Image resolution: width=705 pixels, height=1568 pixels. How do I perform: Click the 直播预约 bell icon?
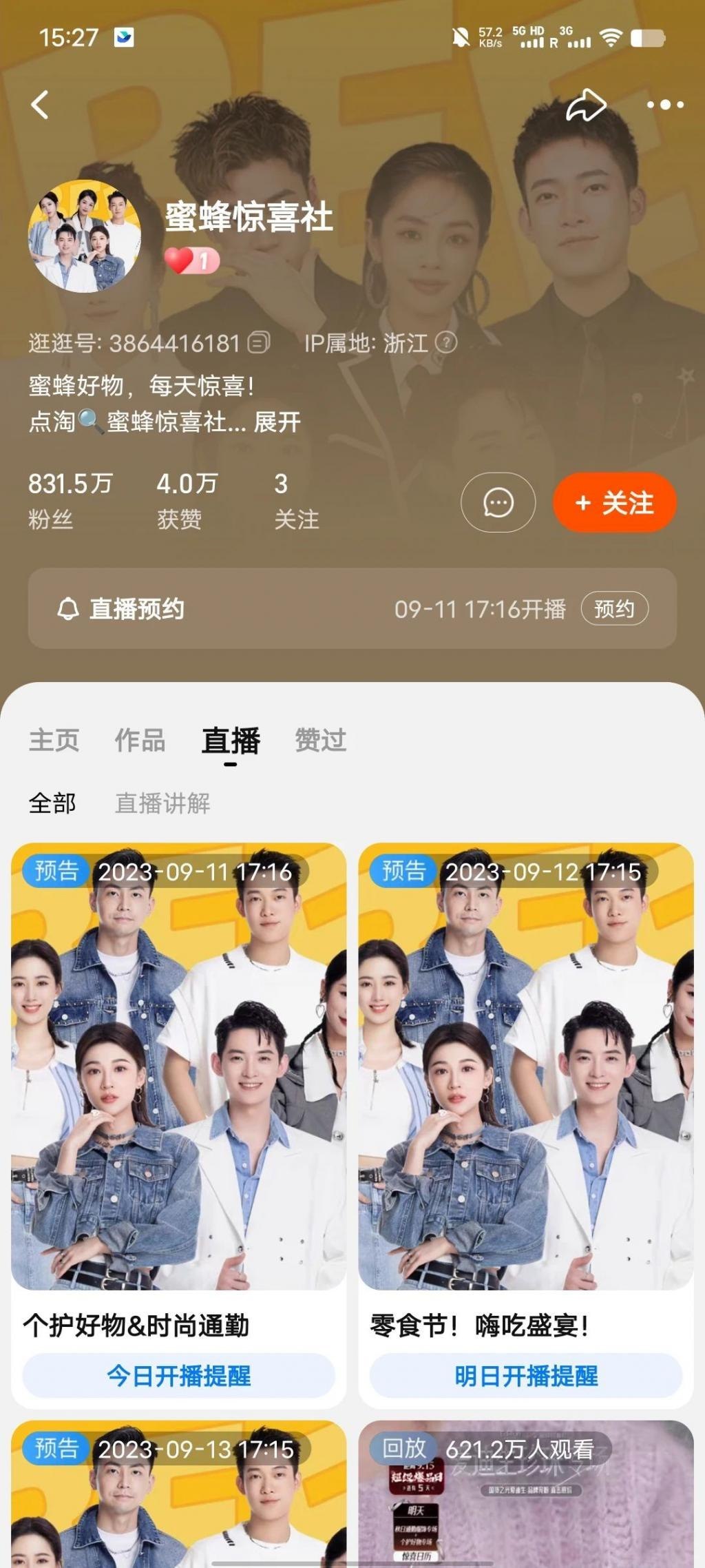(x=67, y=609)
